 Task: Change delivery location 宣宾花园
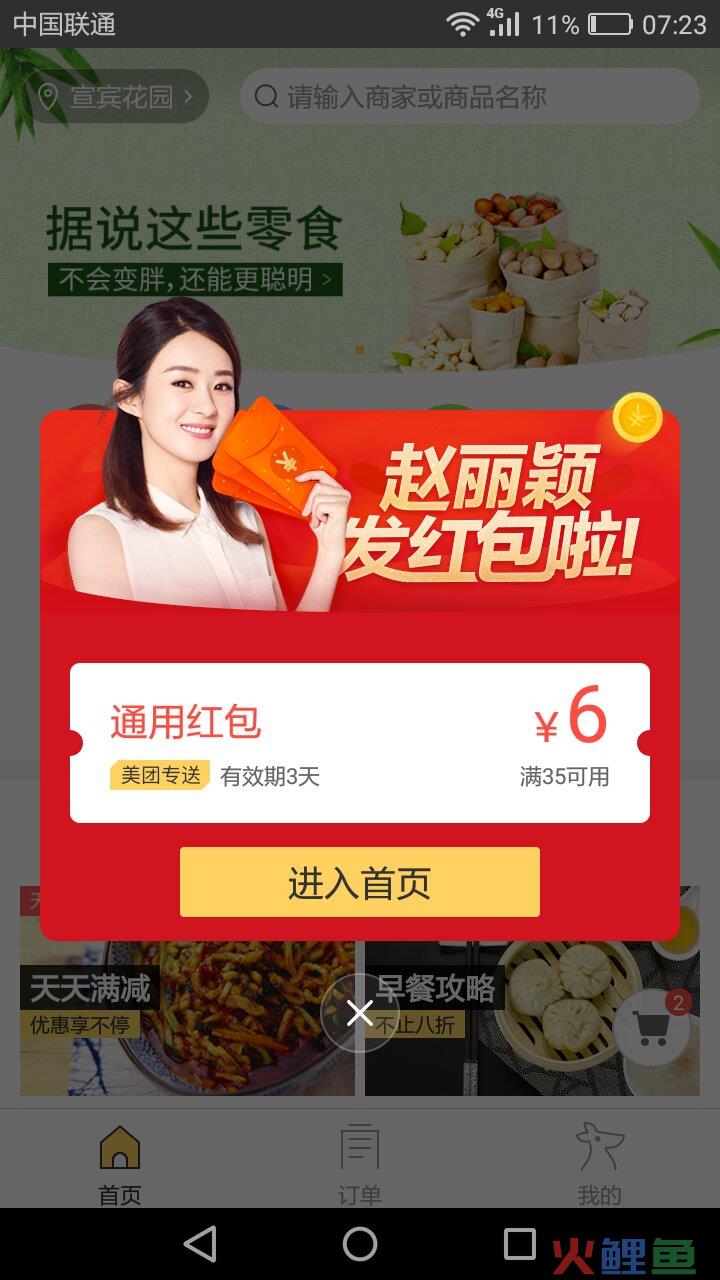tap(118, 97)
